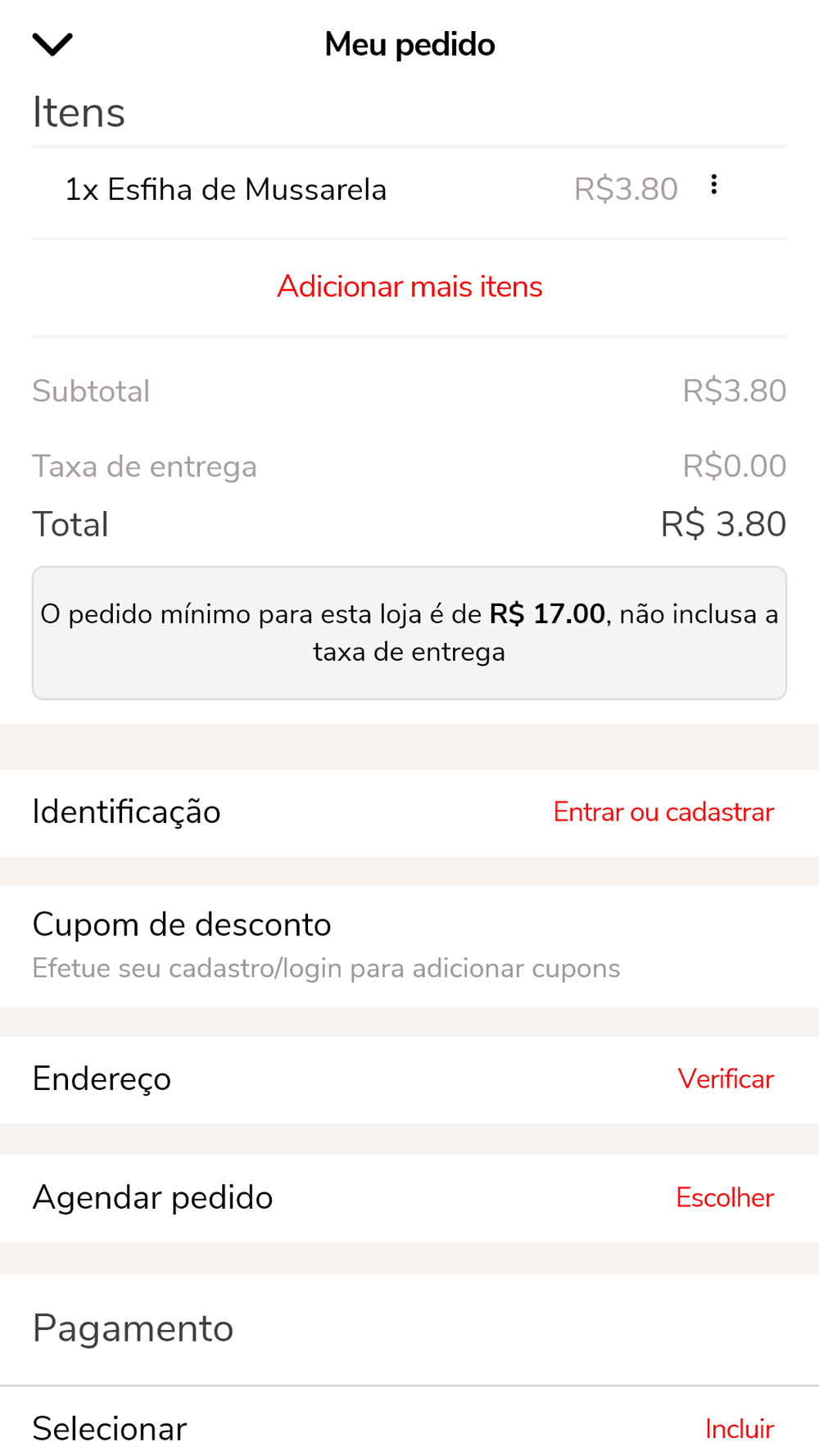819x1456 pixels.
Task: Open the Esfiha de Mussarela item row
Action: click(409, 192)
